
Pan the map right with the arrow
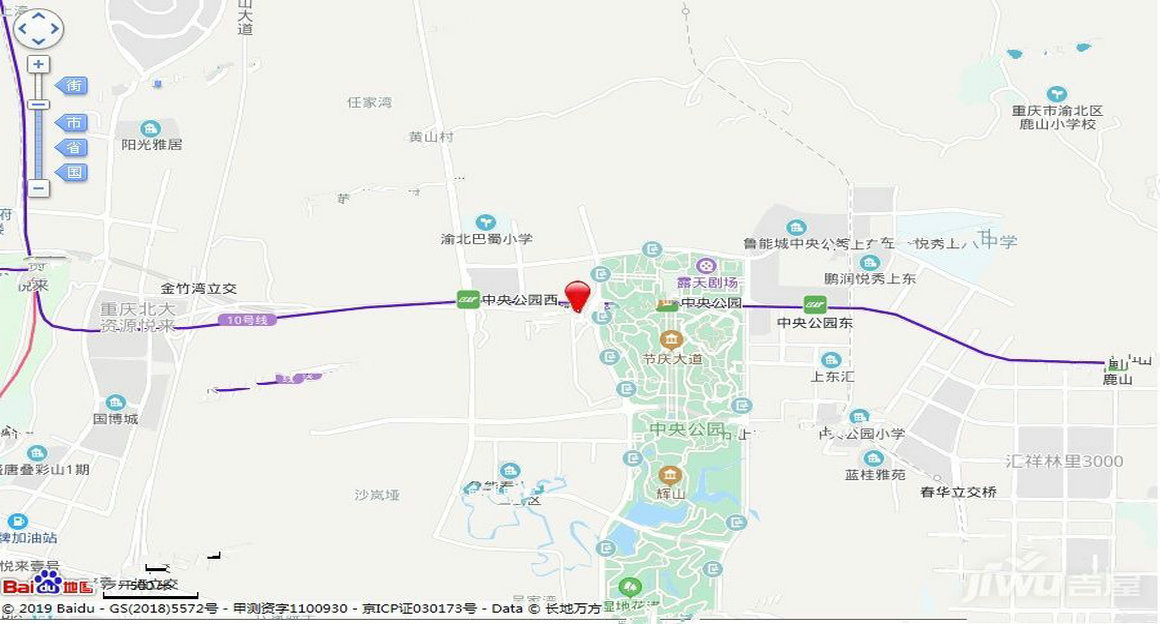53,29
